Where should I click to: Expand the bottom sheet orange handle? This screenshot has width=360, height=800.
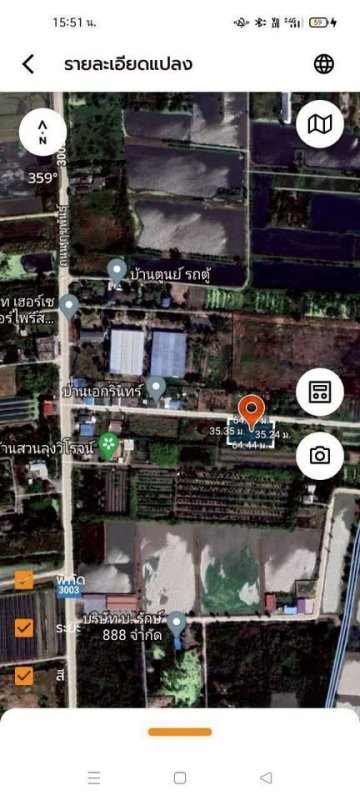[180, 732]
